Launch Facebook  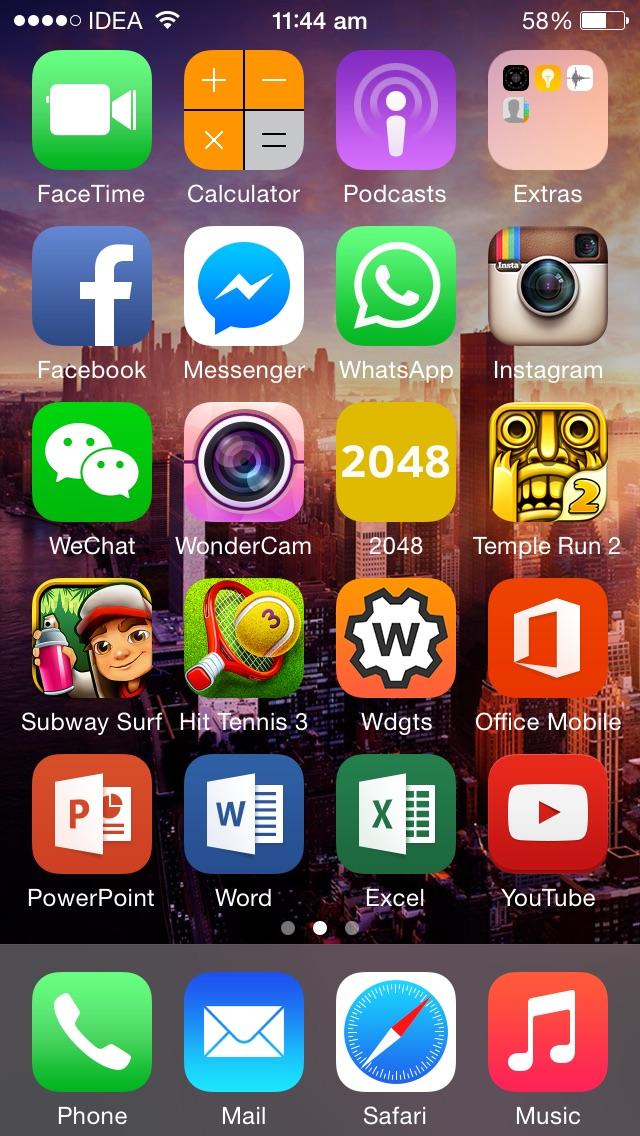pos(92,286)
